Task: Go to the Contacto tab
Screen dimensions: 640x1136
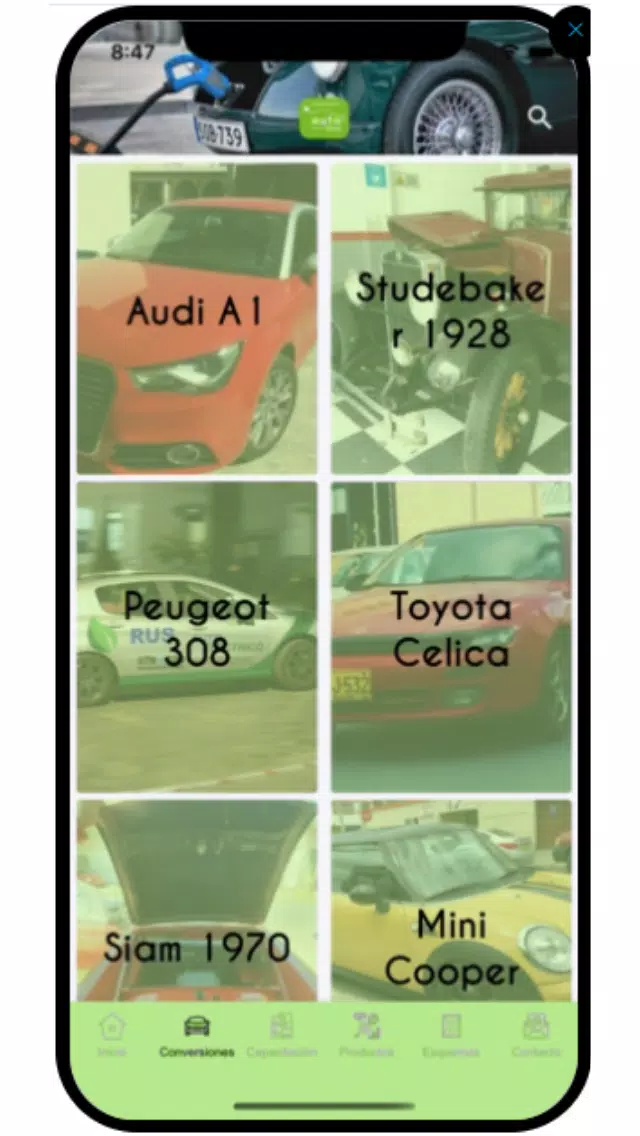Action: point(536,1035)
